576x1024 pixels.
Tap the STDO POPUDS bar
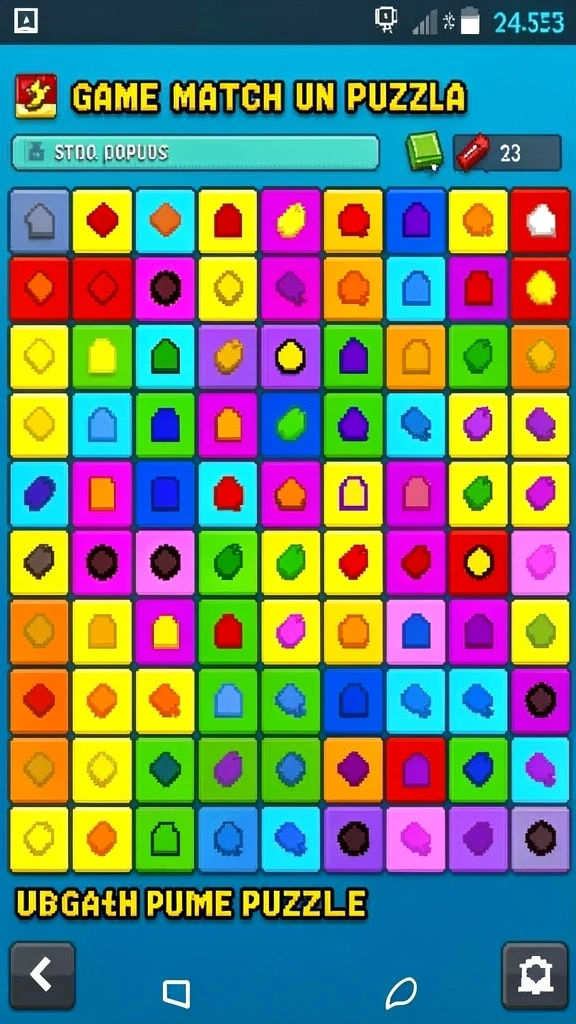195,153
